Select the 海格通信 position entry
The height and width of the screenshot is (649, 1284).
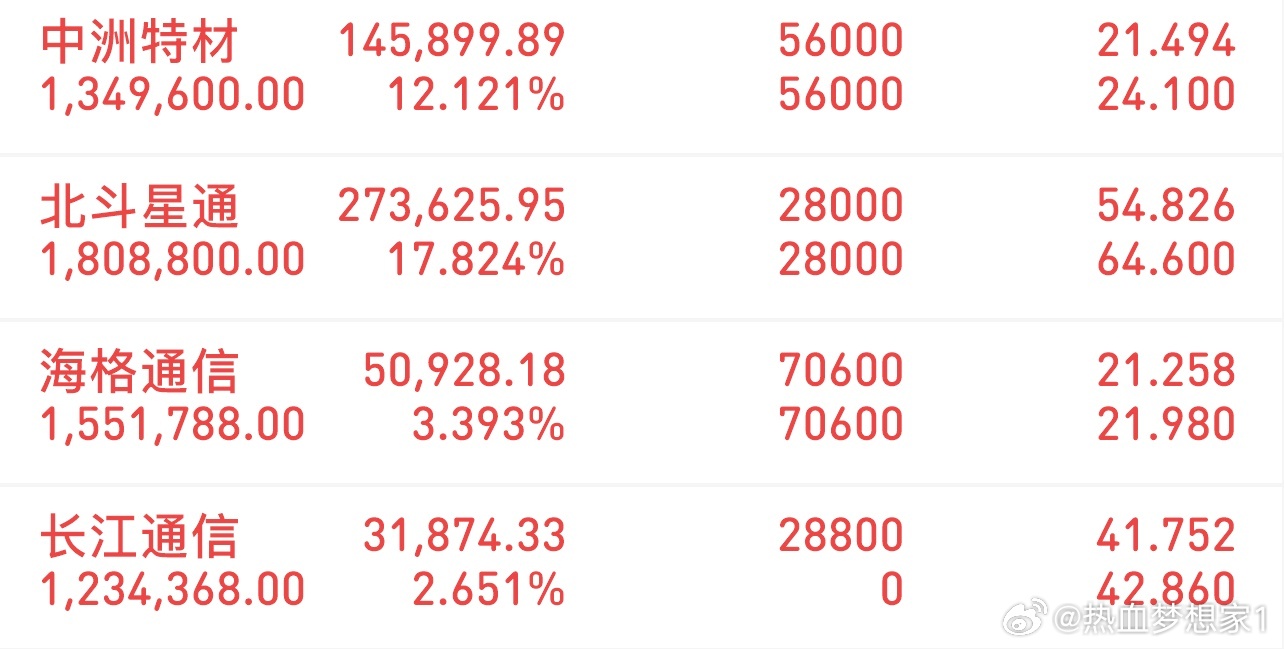[642, 403]
